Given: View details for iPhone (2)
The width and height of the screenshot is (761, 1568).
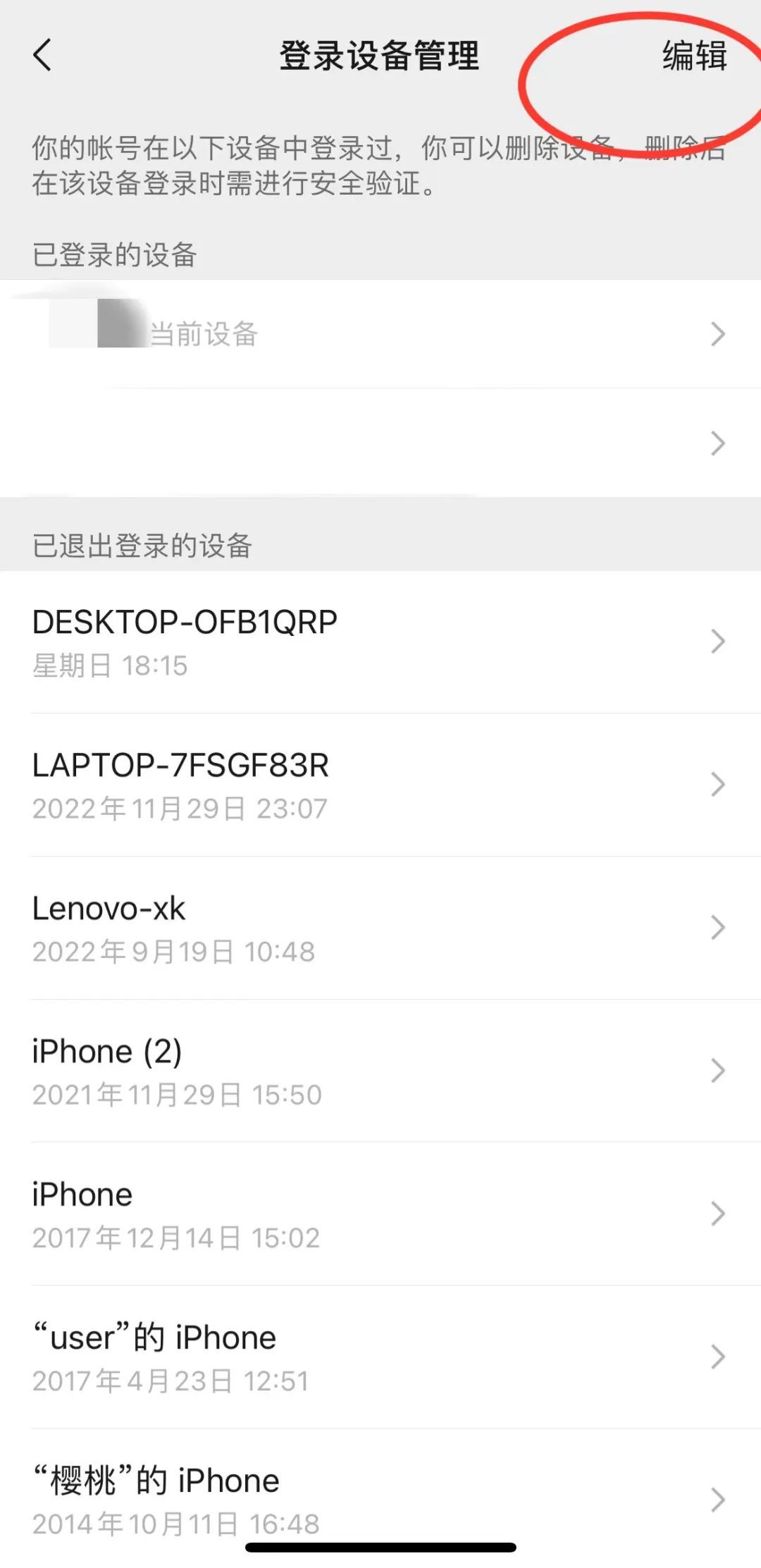Looking at the screenshot, I should (380, 1071).
